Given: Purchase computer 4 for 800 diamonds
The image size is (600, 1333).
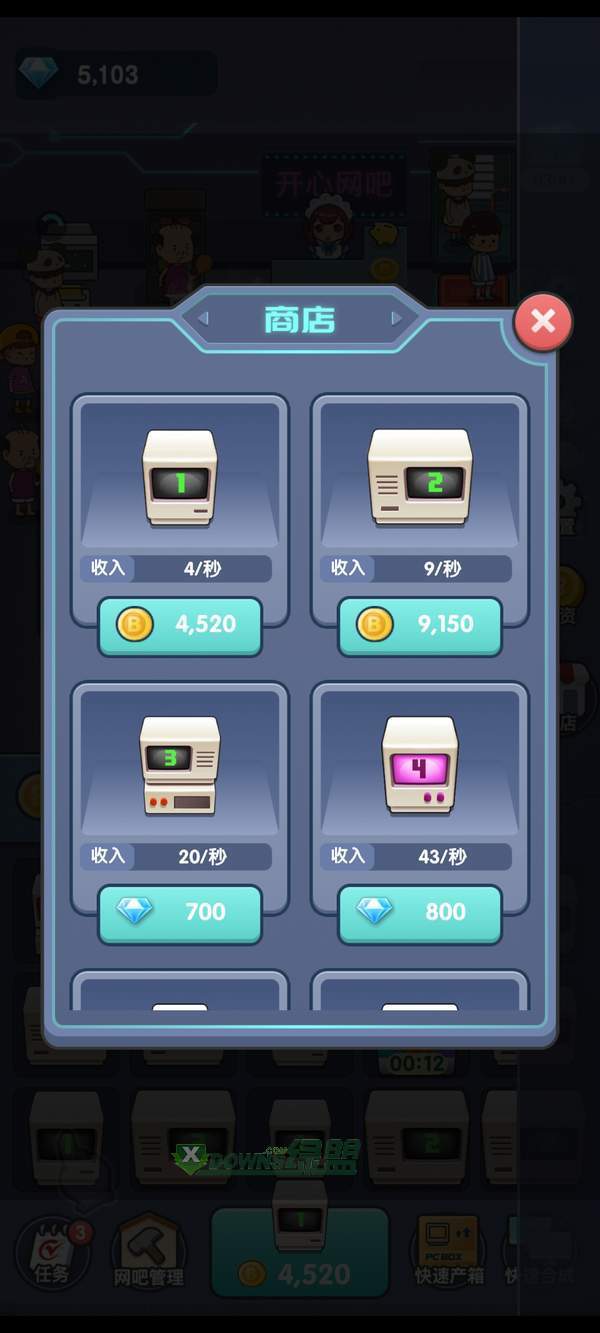Looking at the screenshot, I should 420,912.
